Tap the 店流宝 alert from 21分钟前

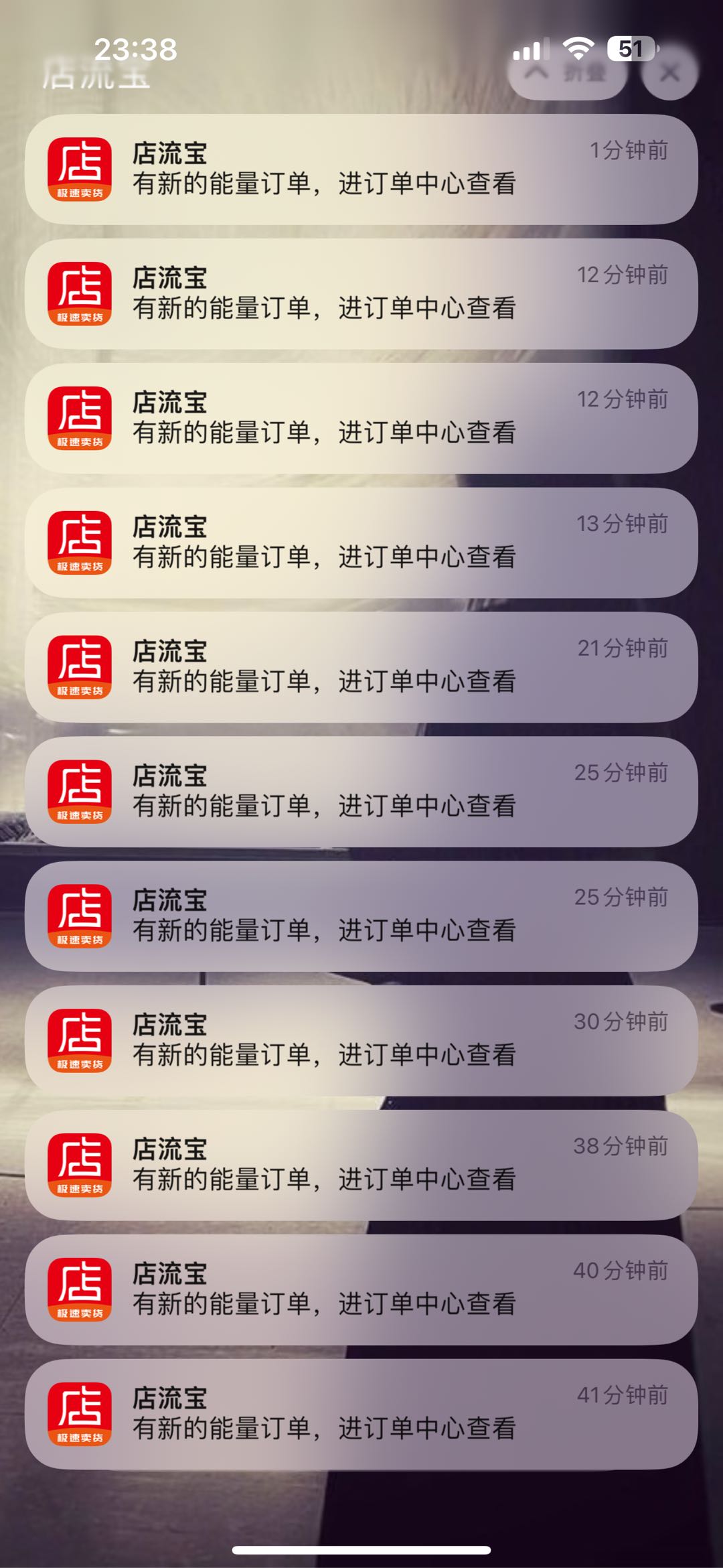pos(361,667)
